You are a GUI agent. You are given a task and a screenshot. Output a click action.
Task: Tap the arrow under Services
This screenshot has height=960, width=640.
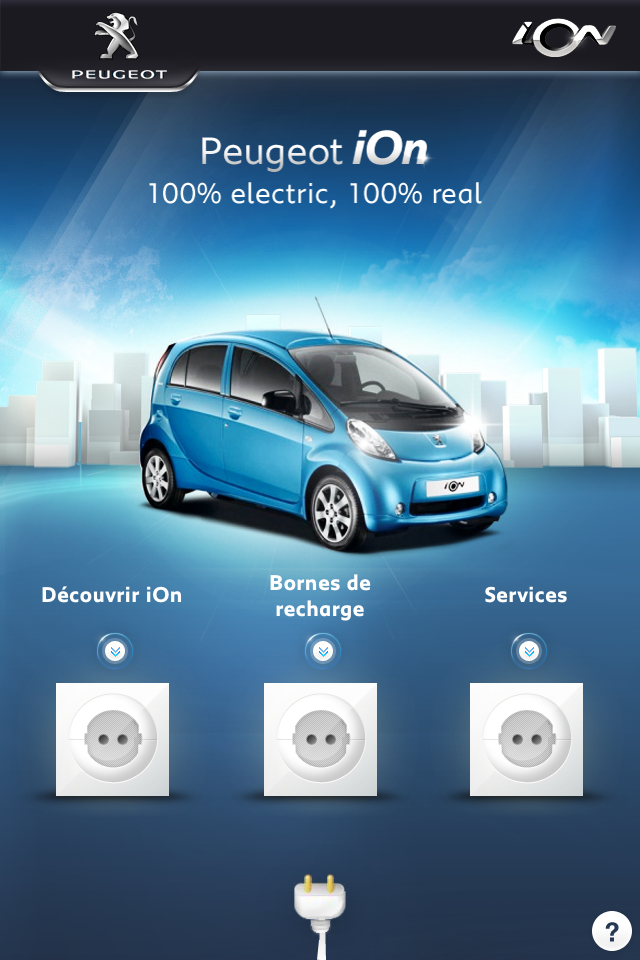coord(529,651)
